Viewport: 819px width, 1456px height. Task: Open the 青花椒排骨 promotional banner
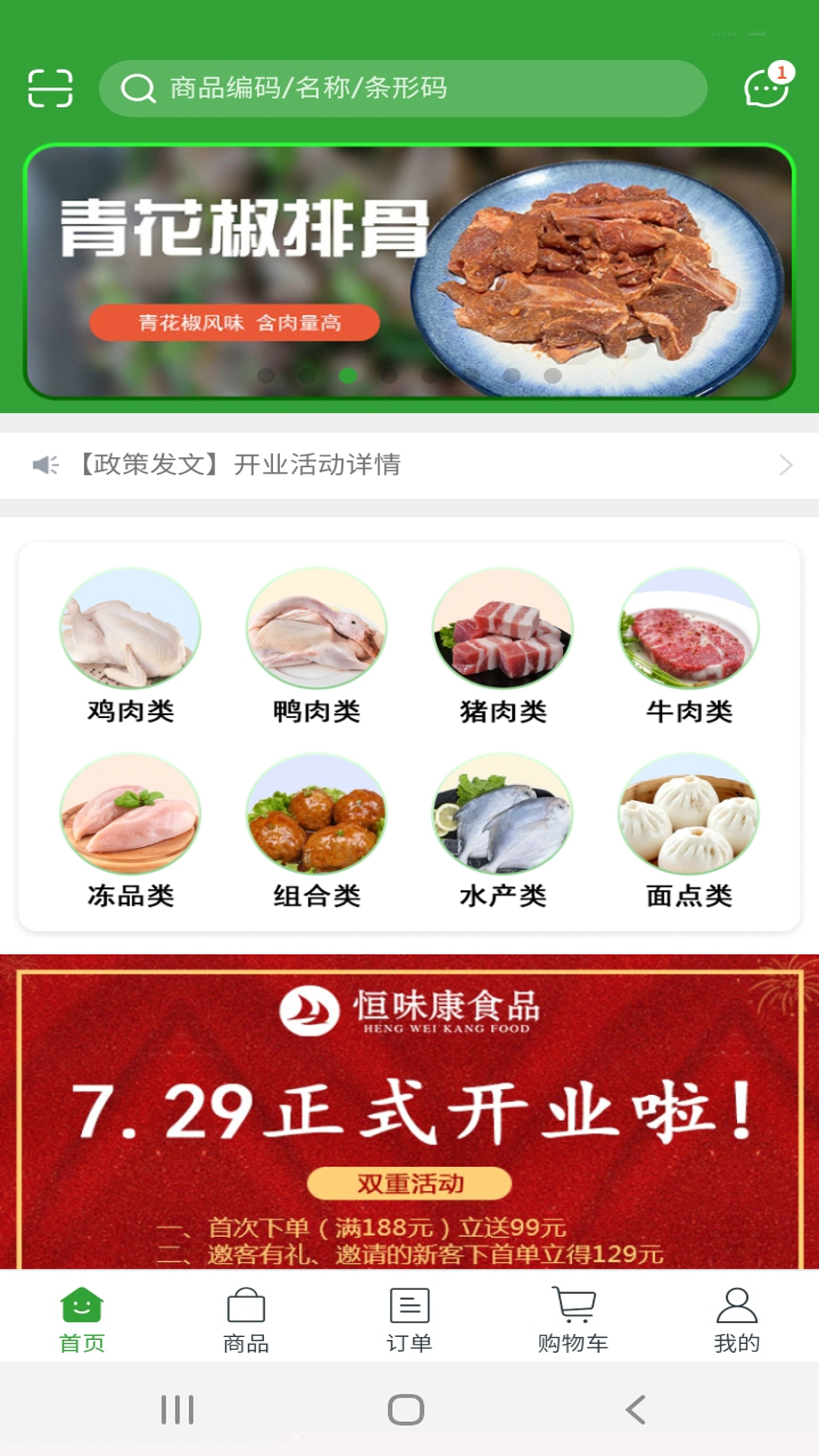click(409, 271)
